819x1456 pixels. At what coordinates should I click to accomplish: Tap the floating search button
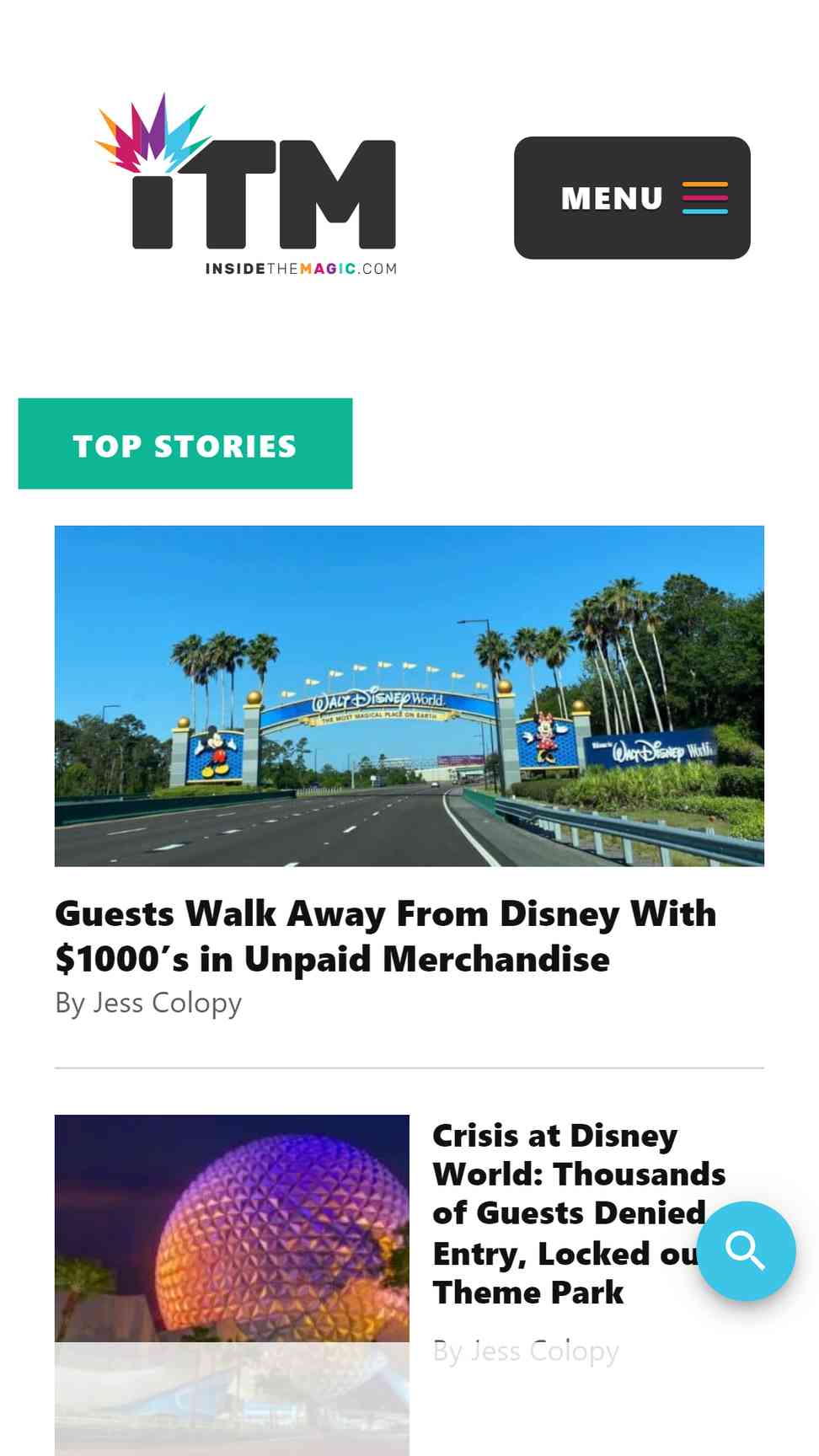[x=746, y=1251]
